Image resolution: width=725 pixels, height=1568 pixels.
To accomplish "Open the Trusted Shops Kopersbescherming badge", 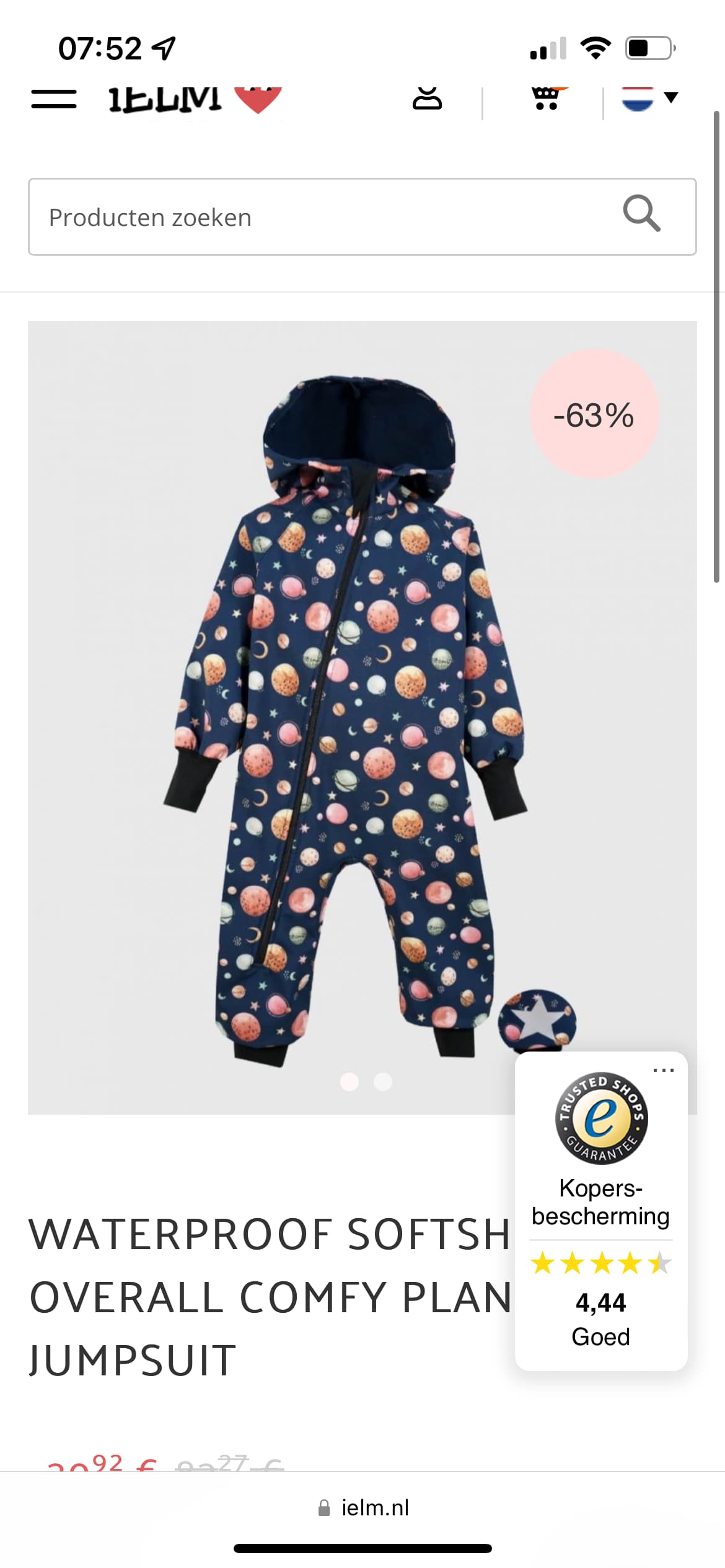I will 601,1210.
